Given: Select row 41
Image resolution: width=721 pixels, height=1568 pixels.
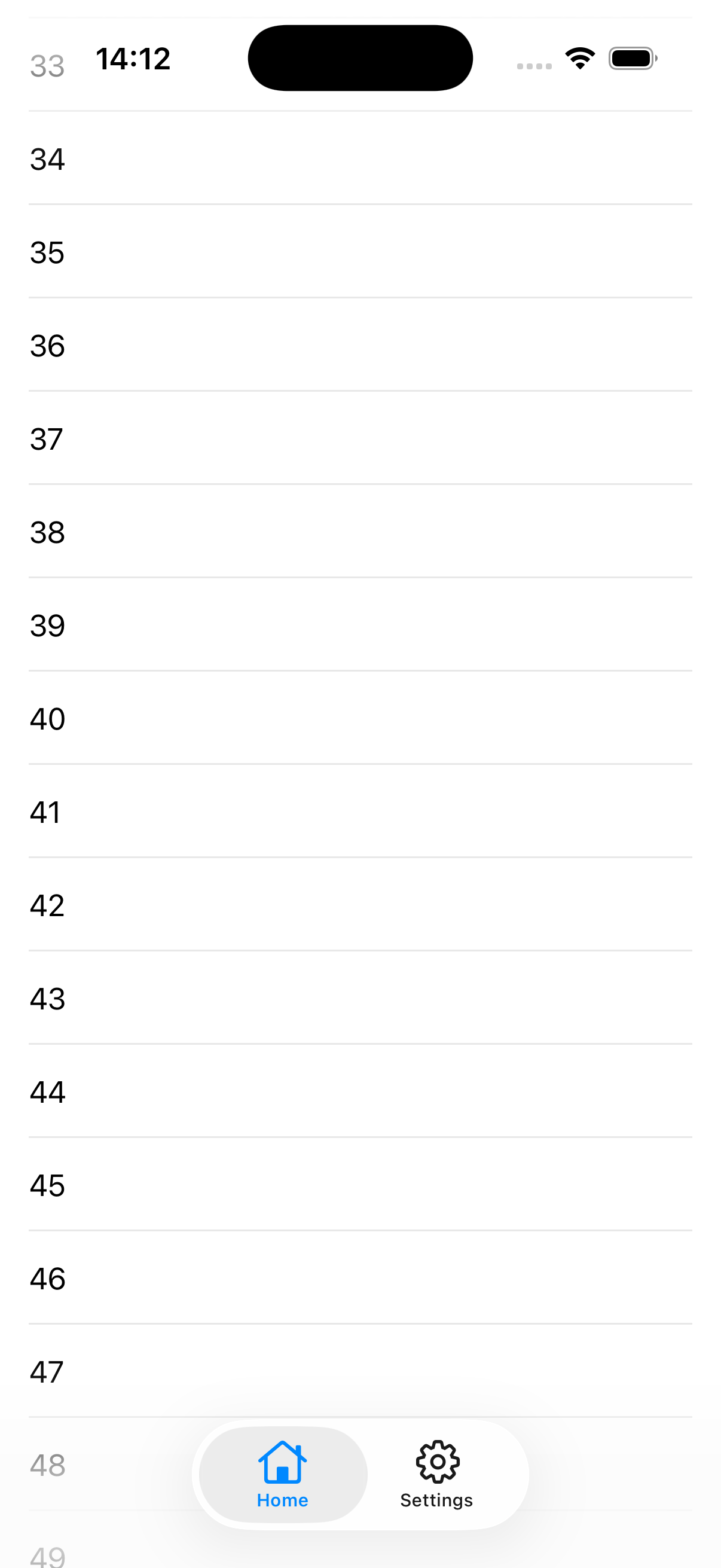Looking at the screenshot, I should pyautogui.click(x=359, y=812).
